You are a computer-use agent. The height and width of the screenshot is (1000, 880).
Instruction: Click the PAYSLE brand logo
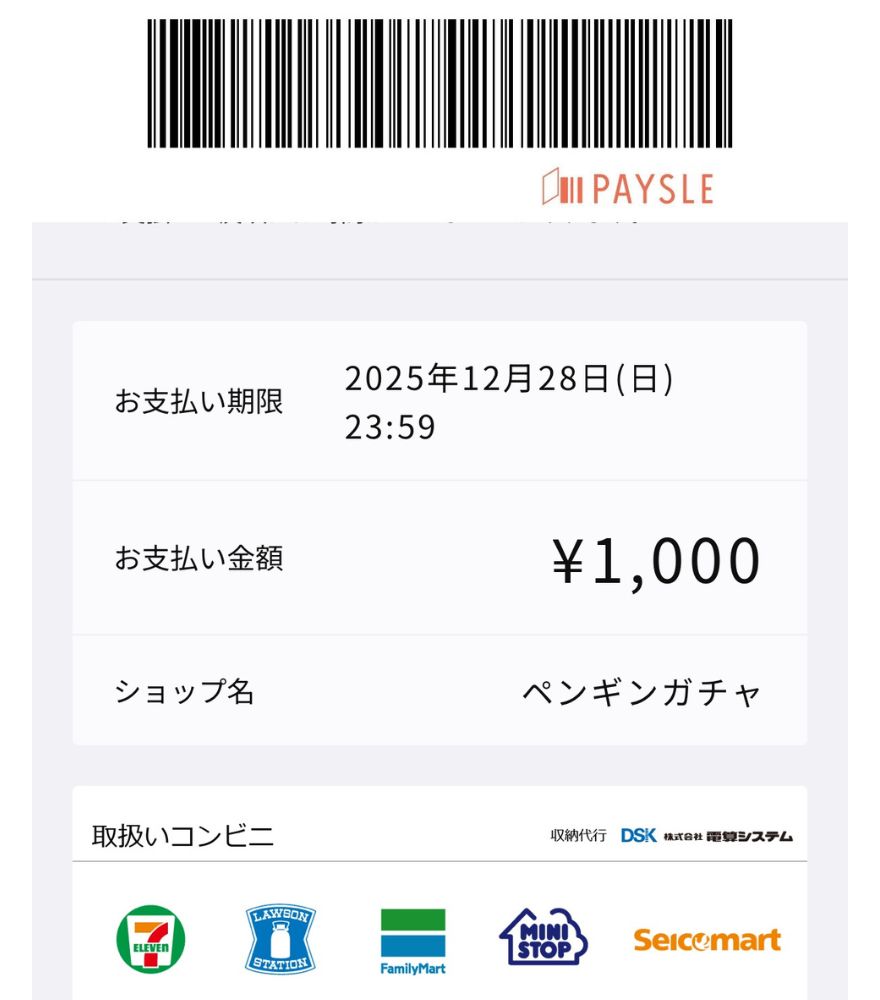[628, 186]
